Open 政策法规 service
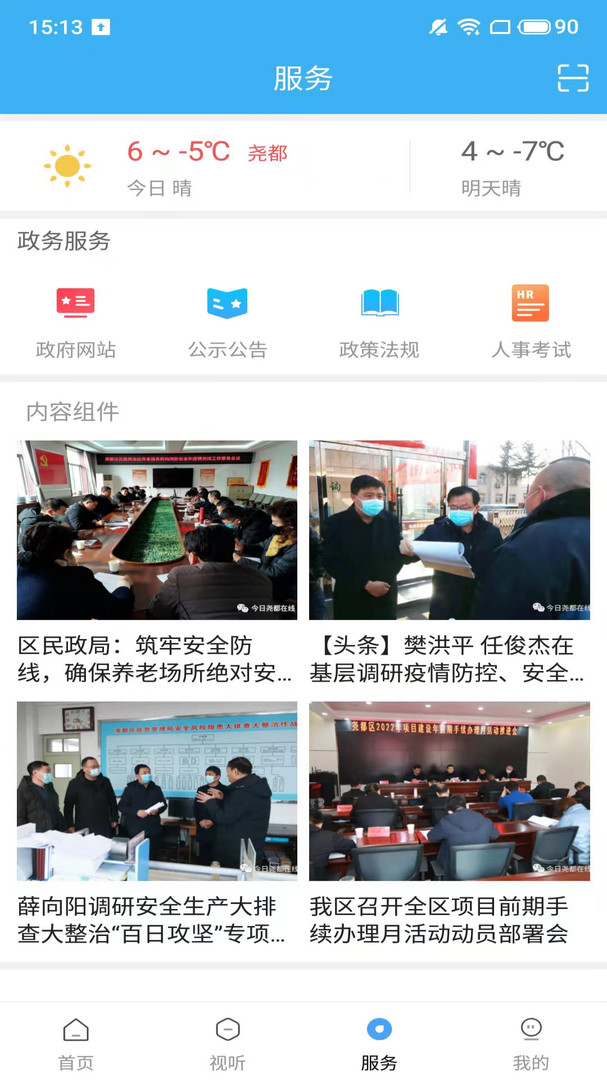 point(379,322)
